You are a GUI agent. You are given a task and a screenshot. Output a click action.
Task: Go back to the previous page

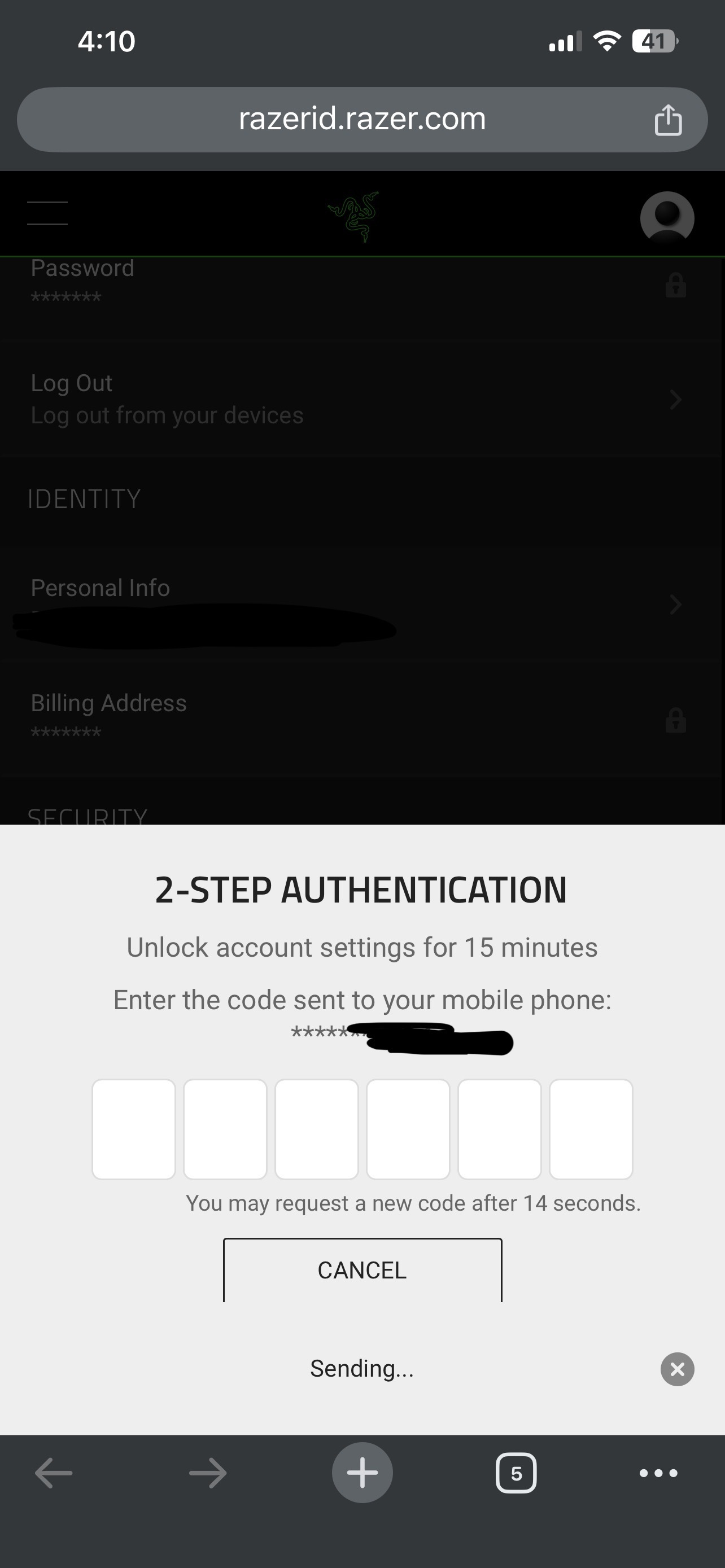click(54, 1473)
